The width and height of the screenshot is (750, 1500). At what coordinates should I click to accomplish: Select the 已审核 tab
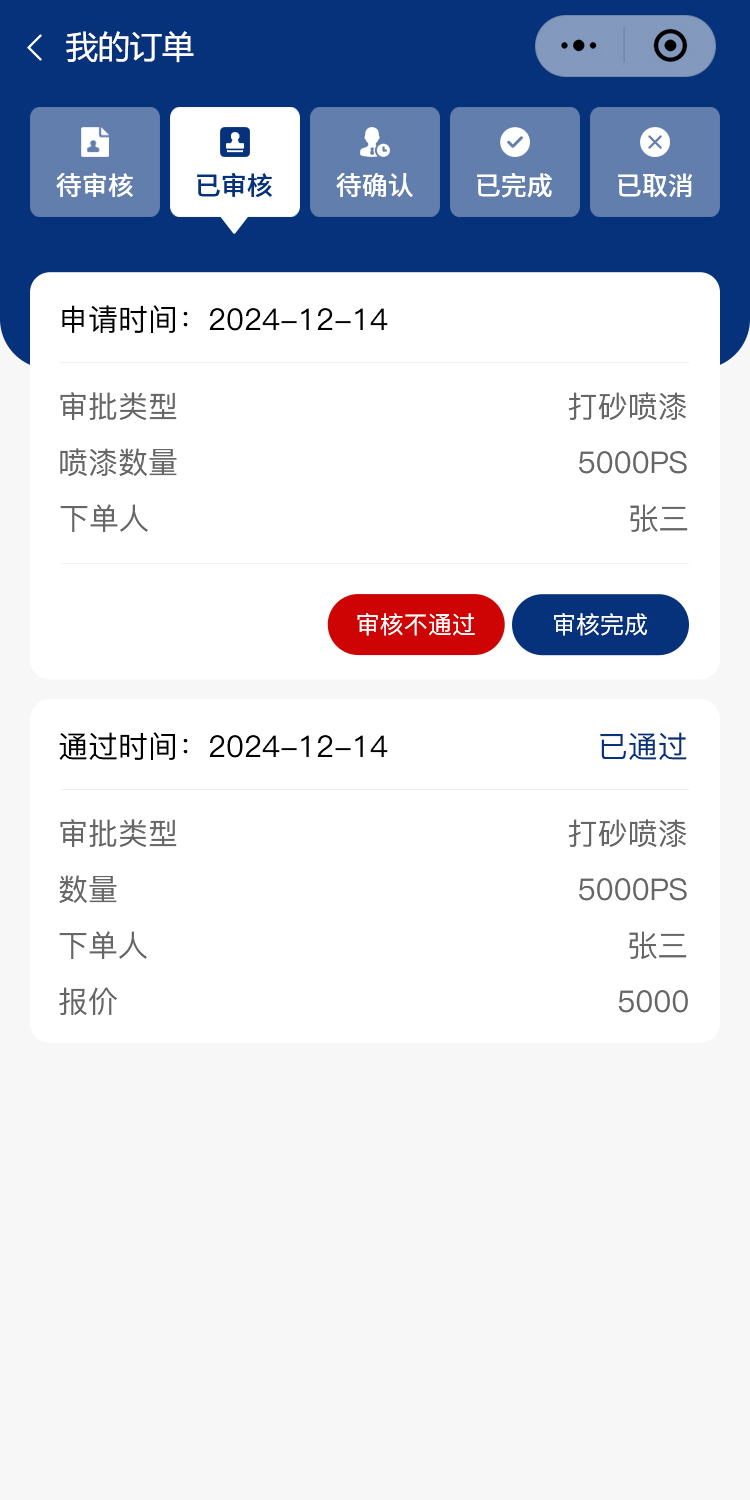point(235,162)
